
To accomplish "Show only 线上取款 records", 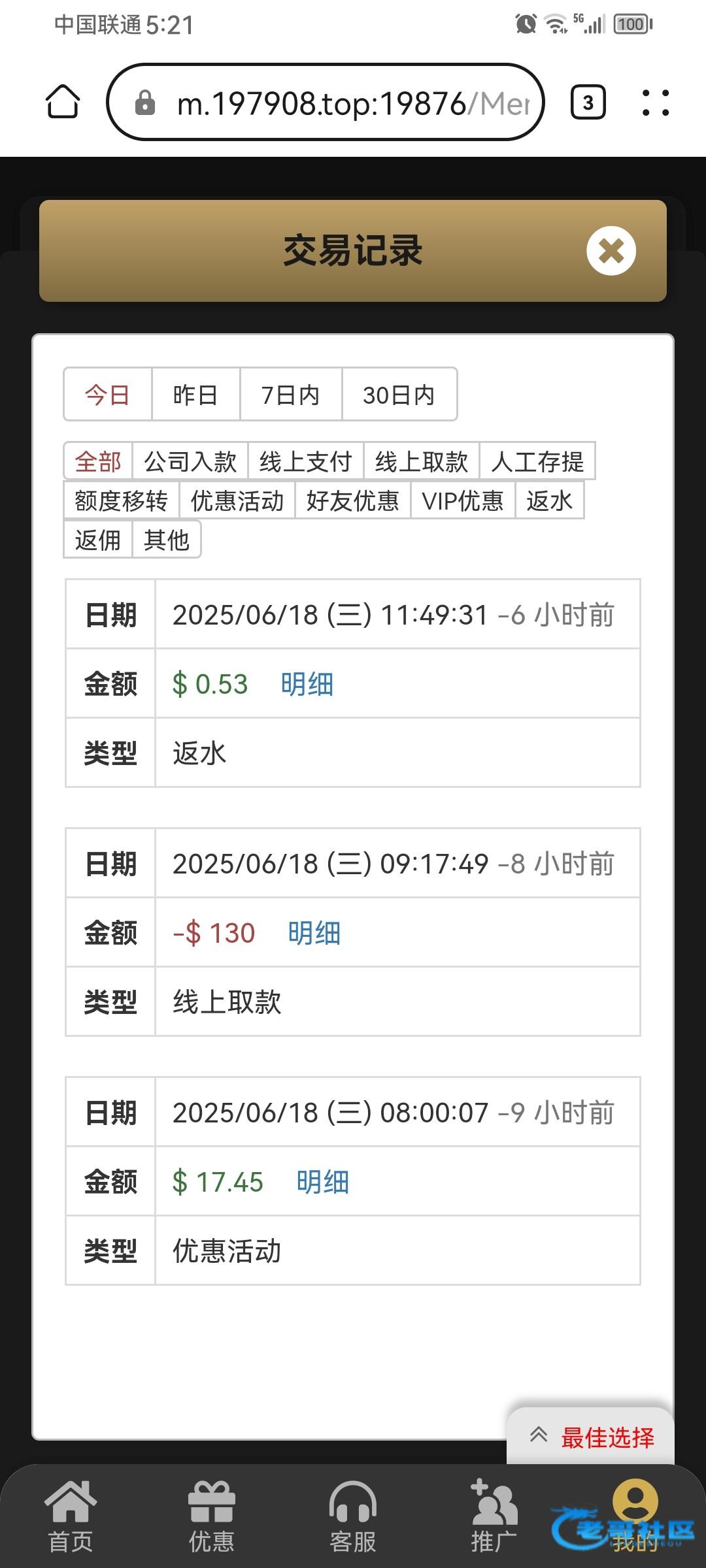I will (421, 462).
